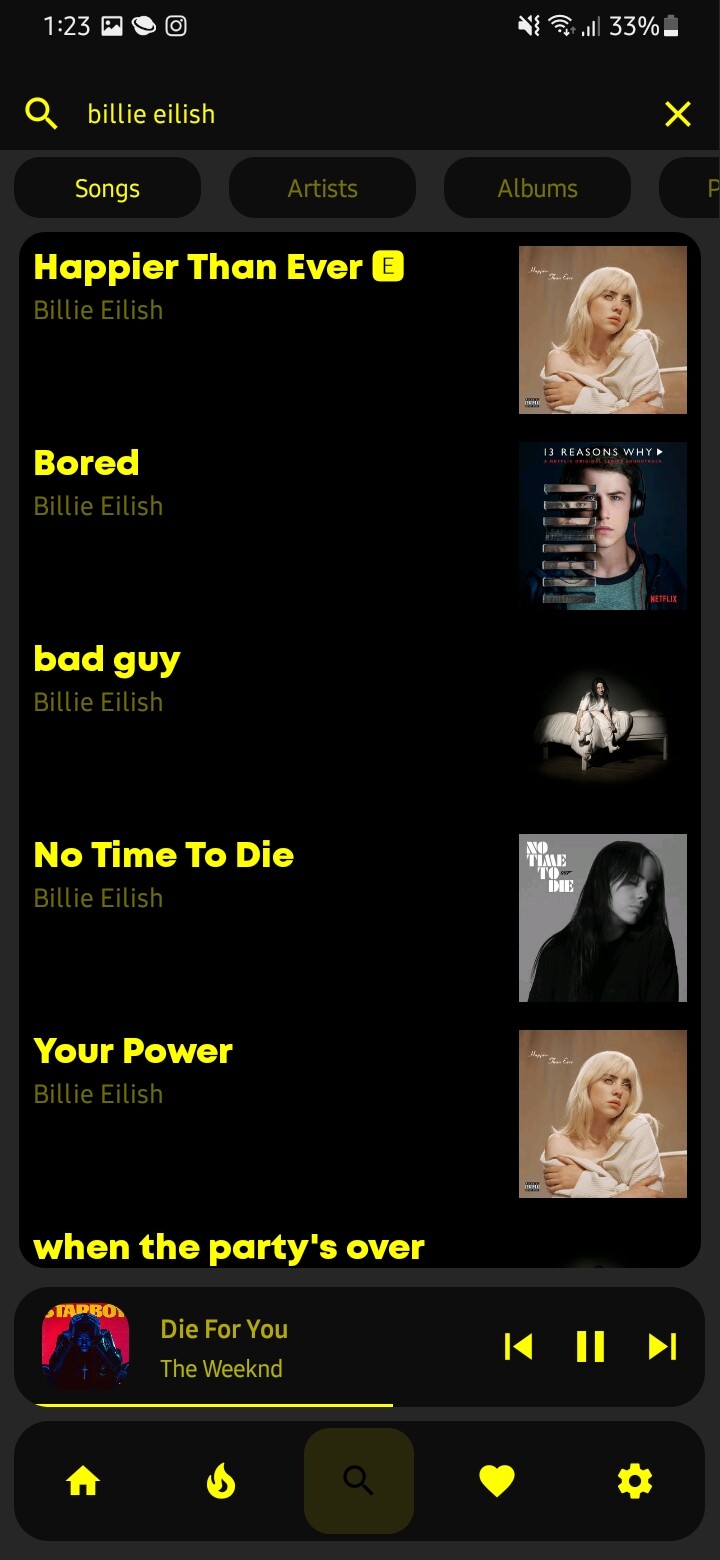Tap the search tab in bottom navigation
This screenshot has width=720, height=1560.
click(359, 1481)
